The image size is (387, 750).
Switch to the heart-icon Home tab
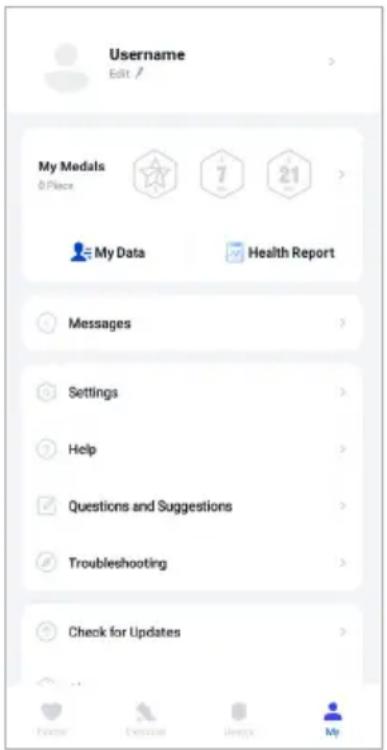(52, 719)
